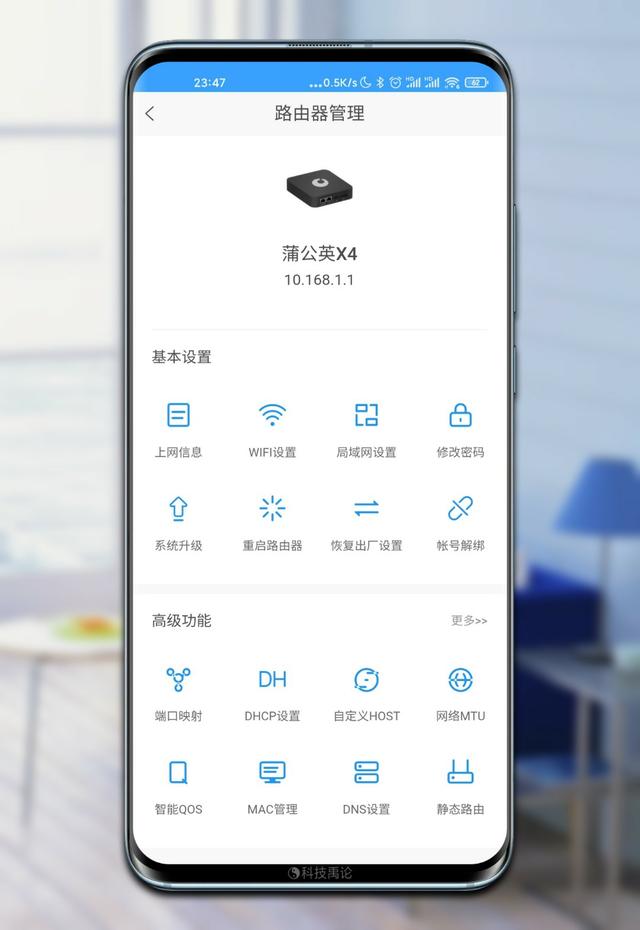The height and width of the screenshot is (930, 640).
Task: Open 智能QOS
Action: click(x=178, y=785)
